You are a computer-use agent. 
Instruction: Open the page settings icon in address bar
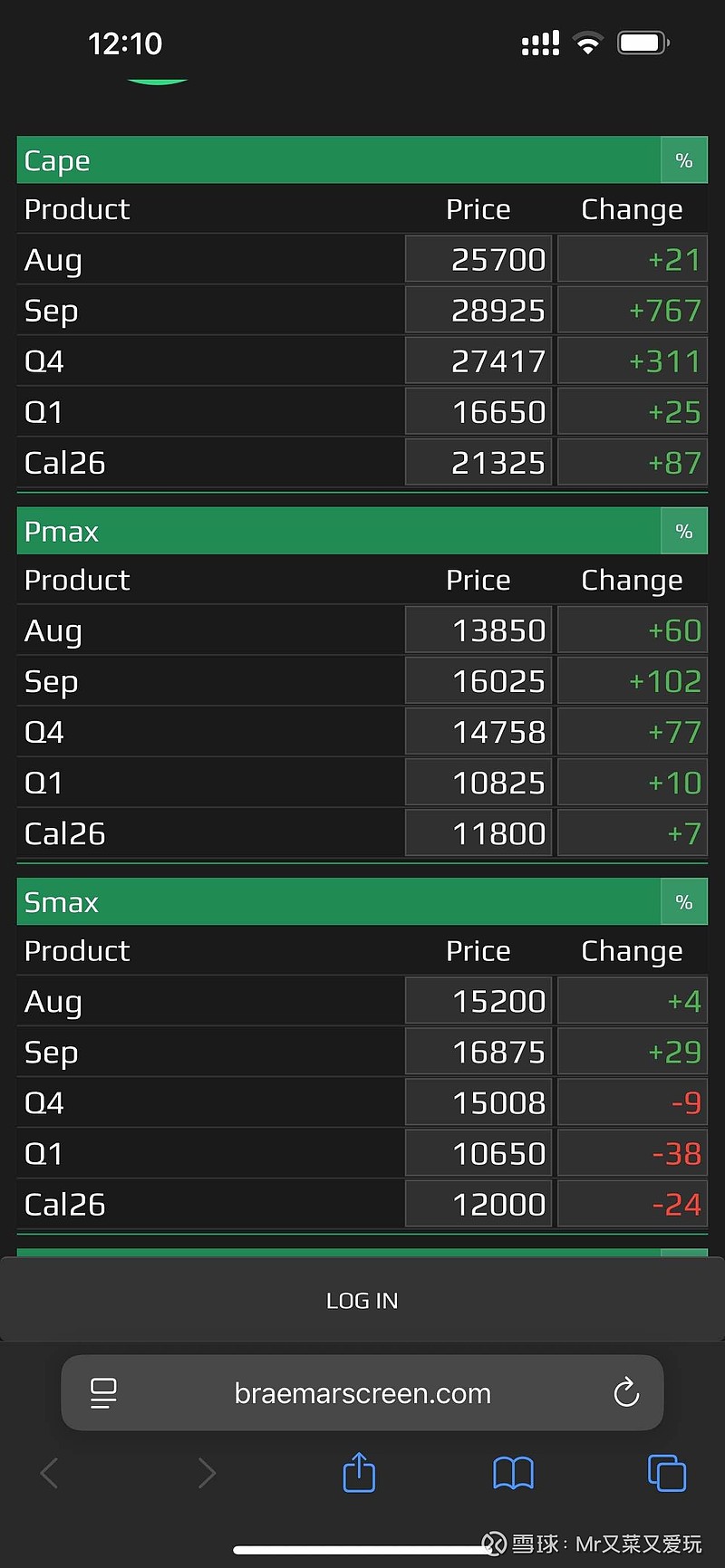pos(103,1393)
